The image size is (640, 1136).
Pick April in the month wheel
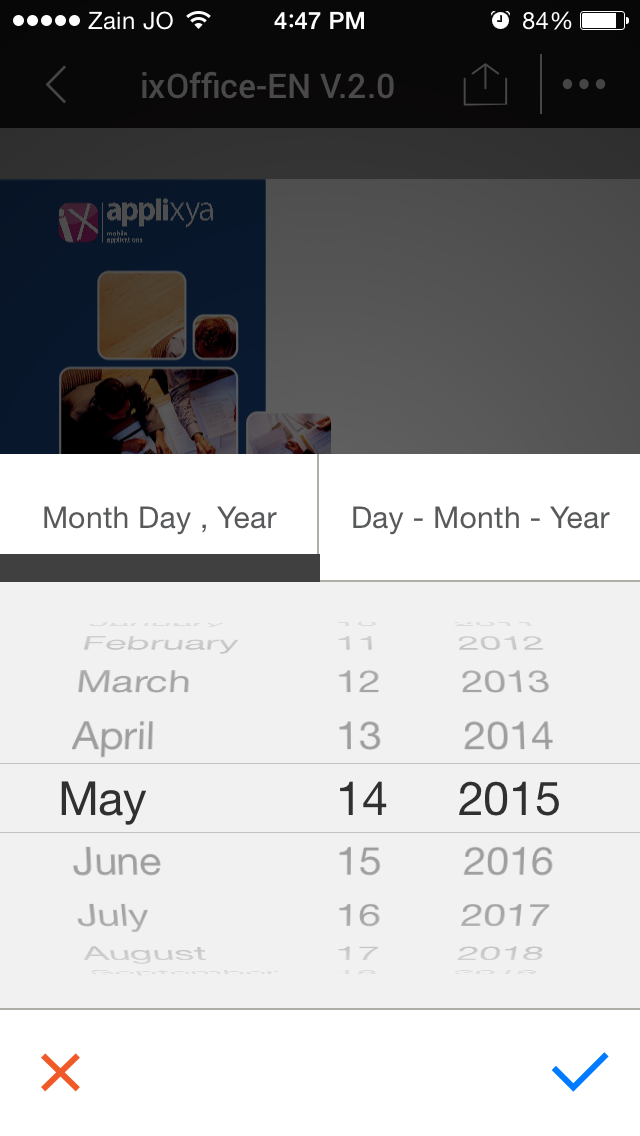pyautogui.click(x=113, y=737)
